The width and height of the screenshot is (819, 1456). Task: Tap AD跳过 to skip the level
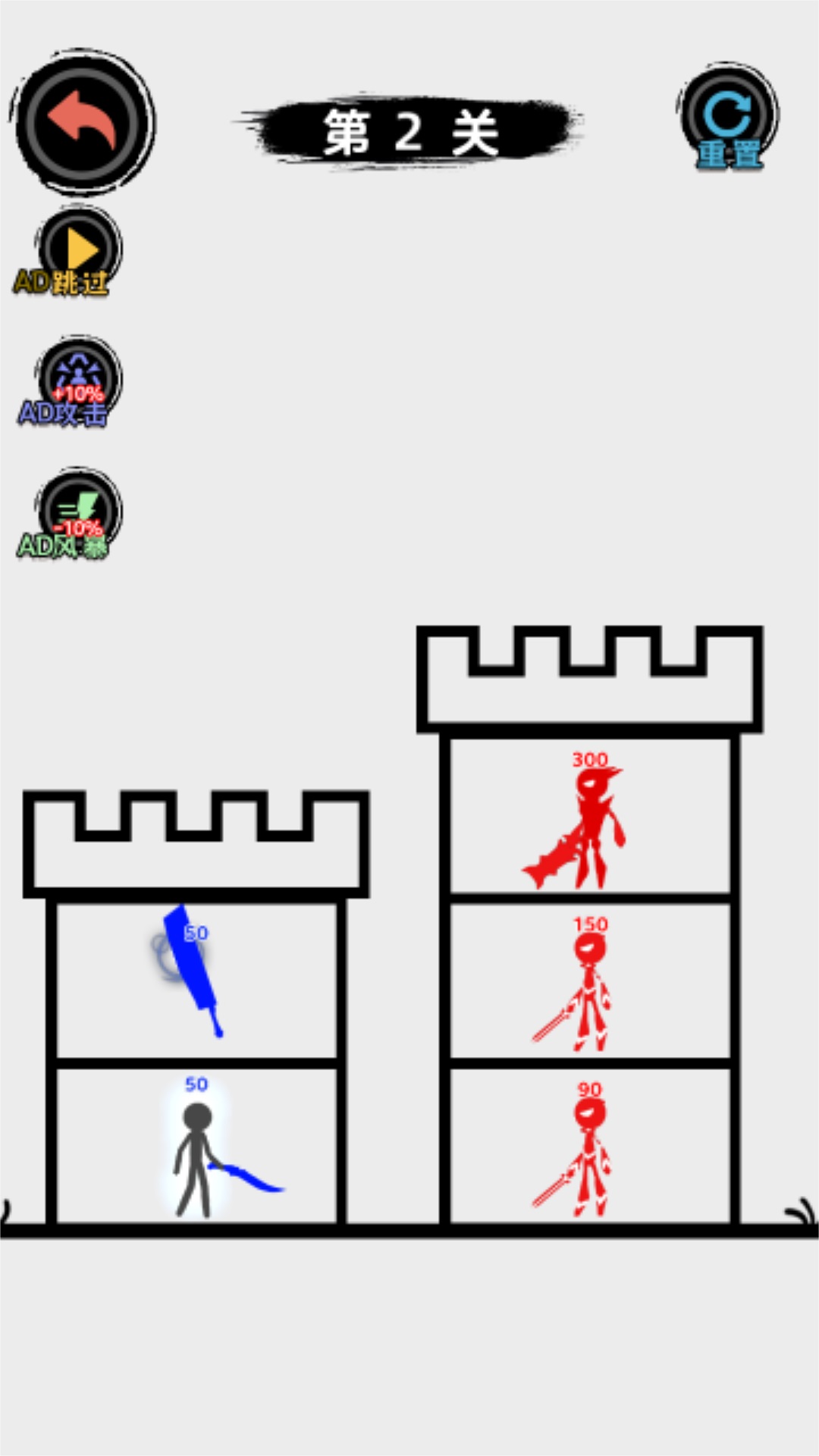click(x=76, y=254)
